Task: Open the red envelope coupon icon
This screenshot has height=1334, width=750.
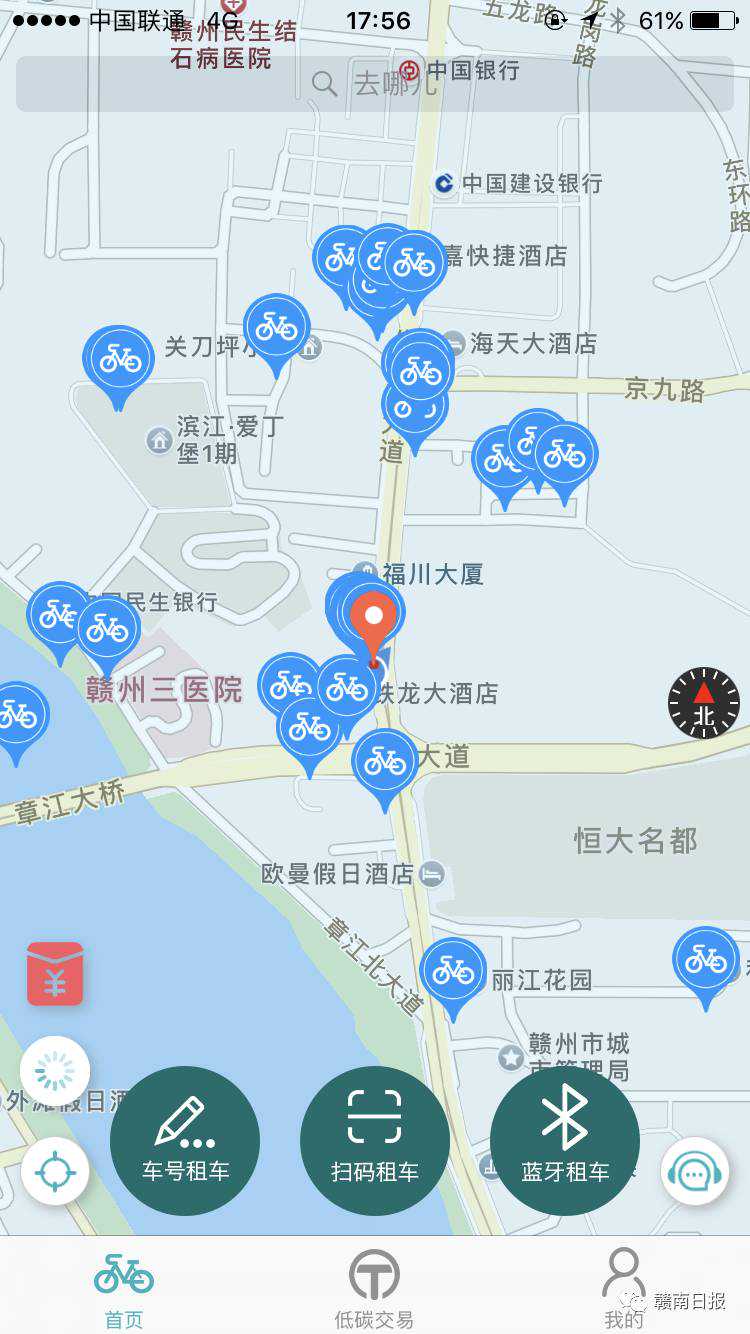Action: tap(55, 973)
